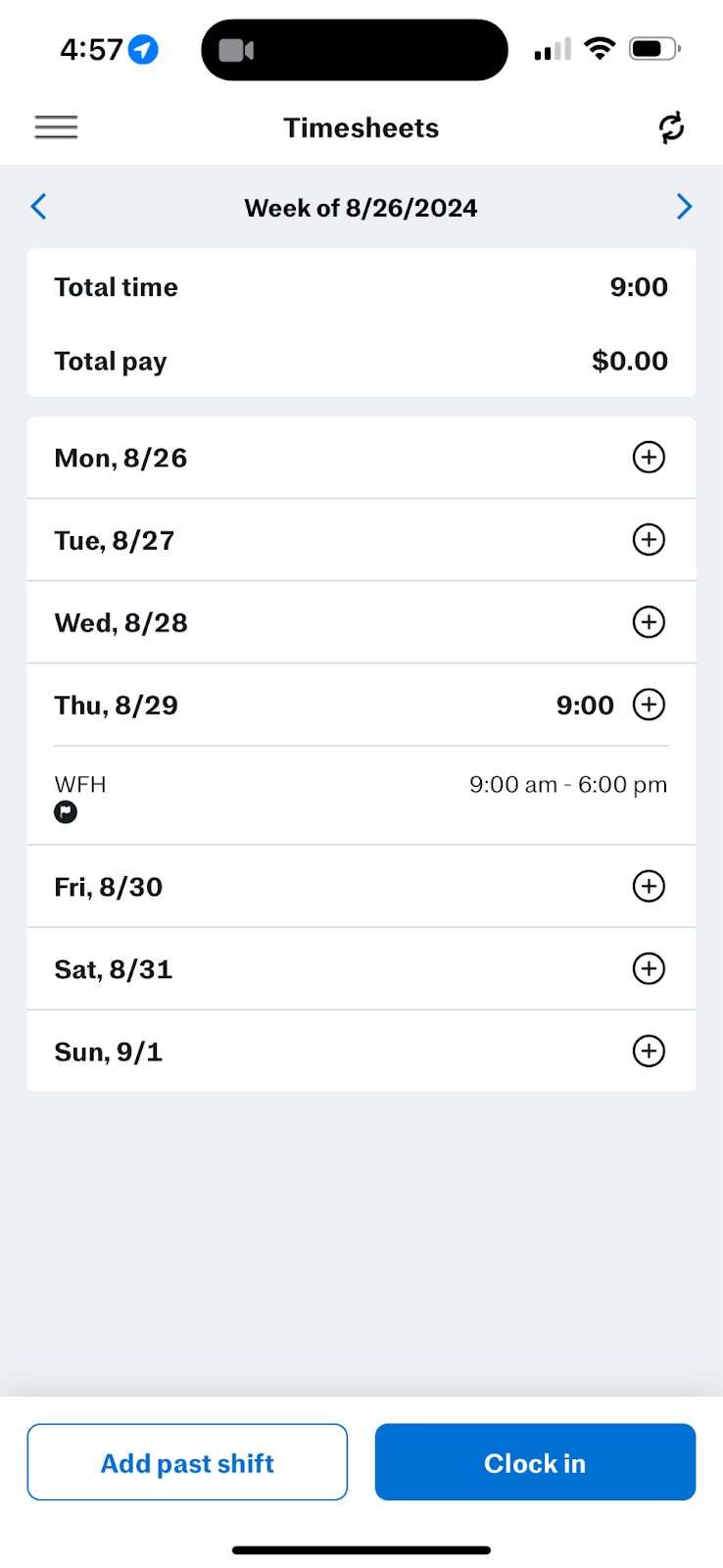
Task: Add a shift on Wed, 8/28
Action: point(649,621)
